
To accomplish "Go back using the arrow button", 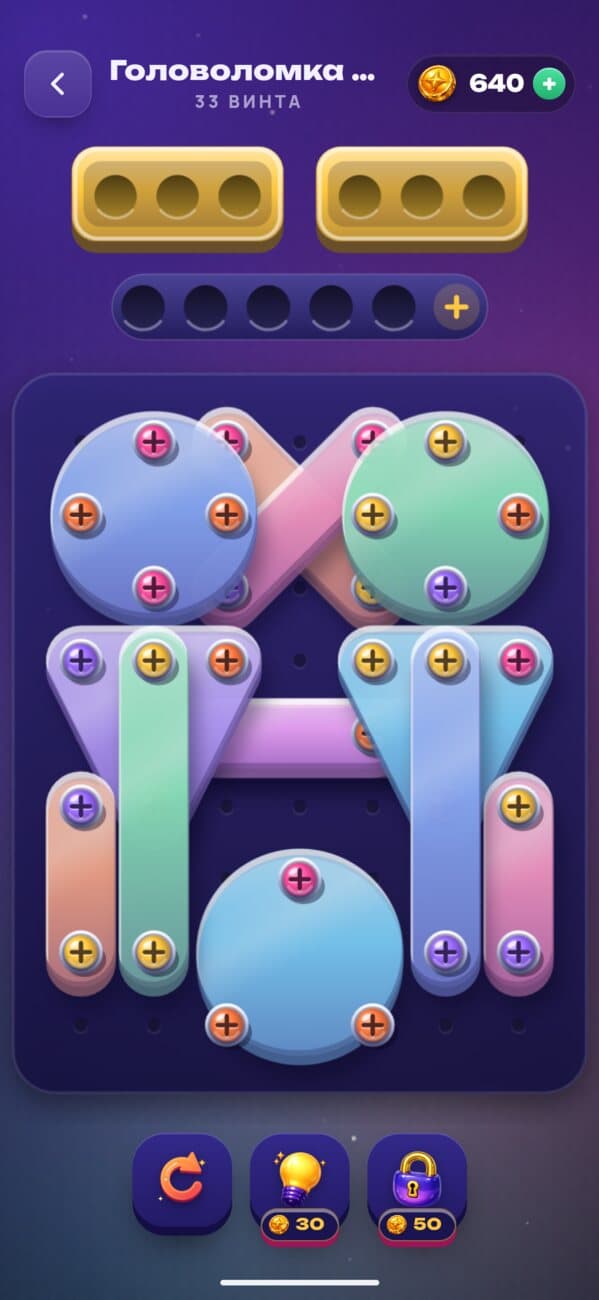I will coord(58,84).
